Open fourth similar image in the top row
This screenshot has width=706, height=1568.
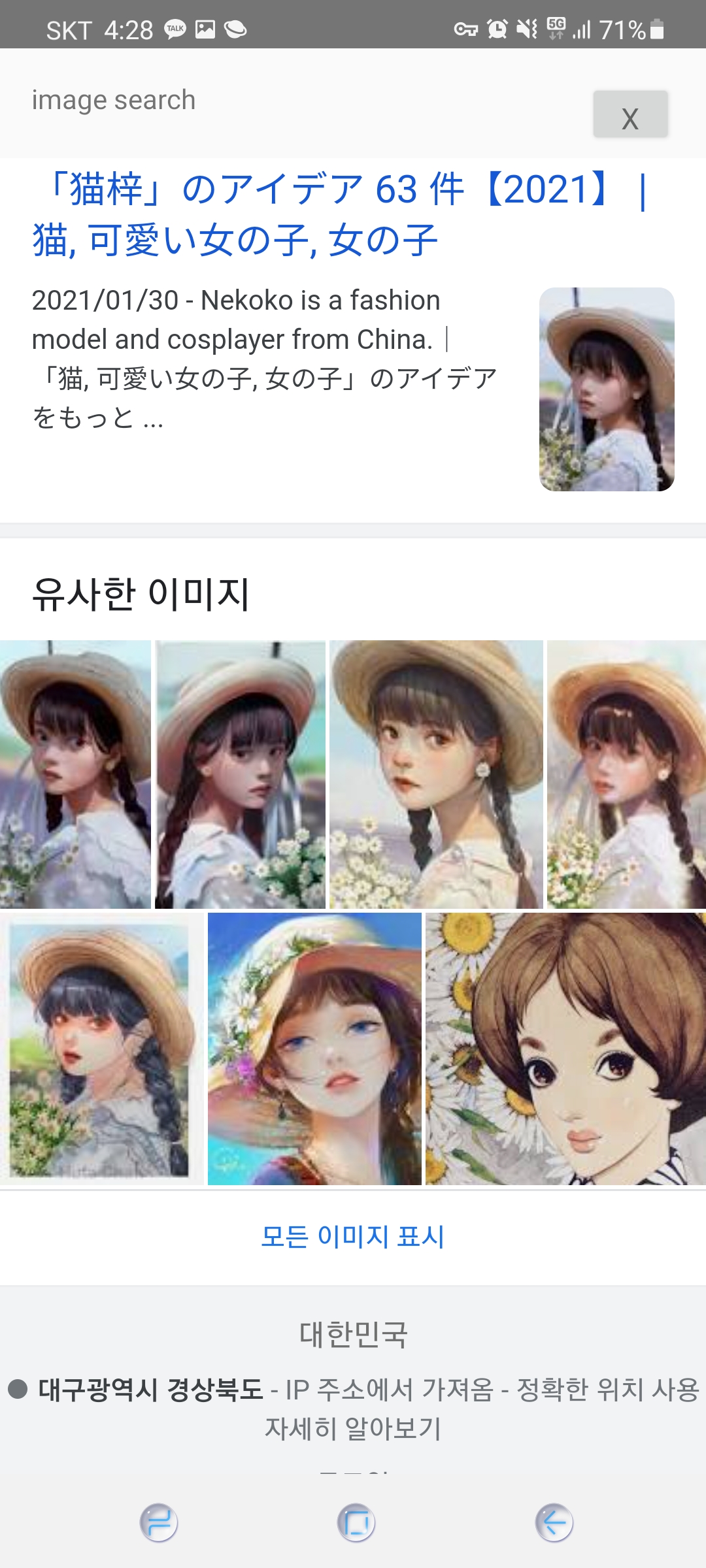click(626, 774)
